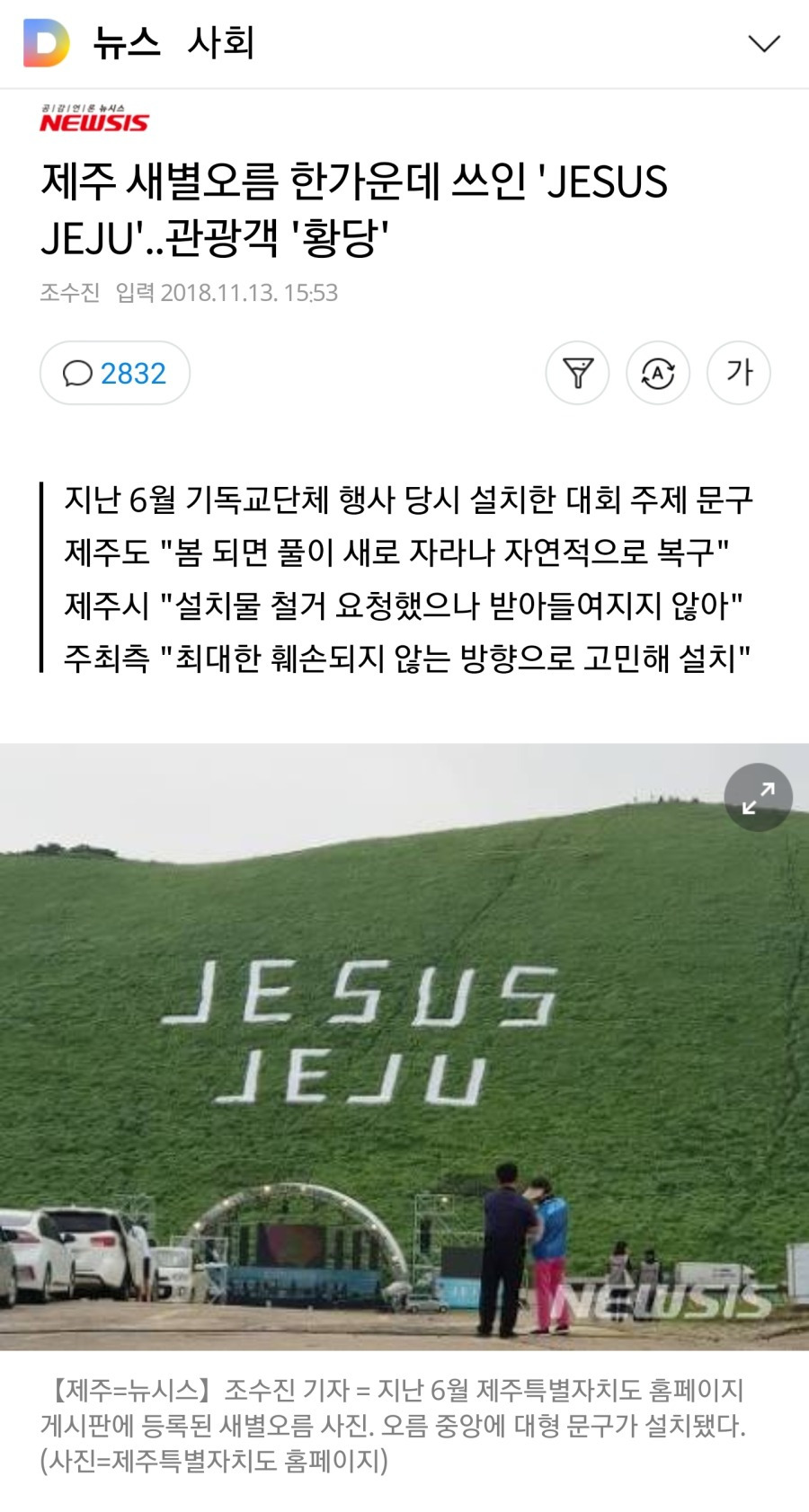The width and height of the screenshot is (809, 1512).
Task: Go to the 뉴스 section
Action: click(127, 42)
